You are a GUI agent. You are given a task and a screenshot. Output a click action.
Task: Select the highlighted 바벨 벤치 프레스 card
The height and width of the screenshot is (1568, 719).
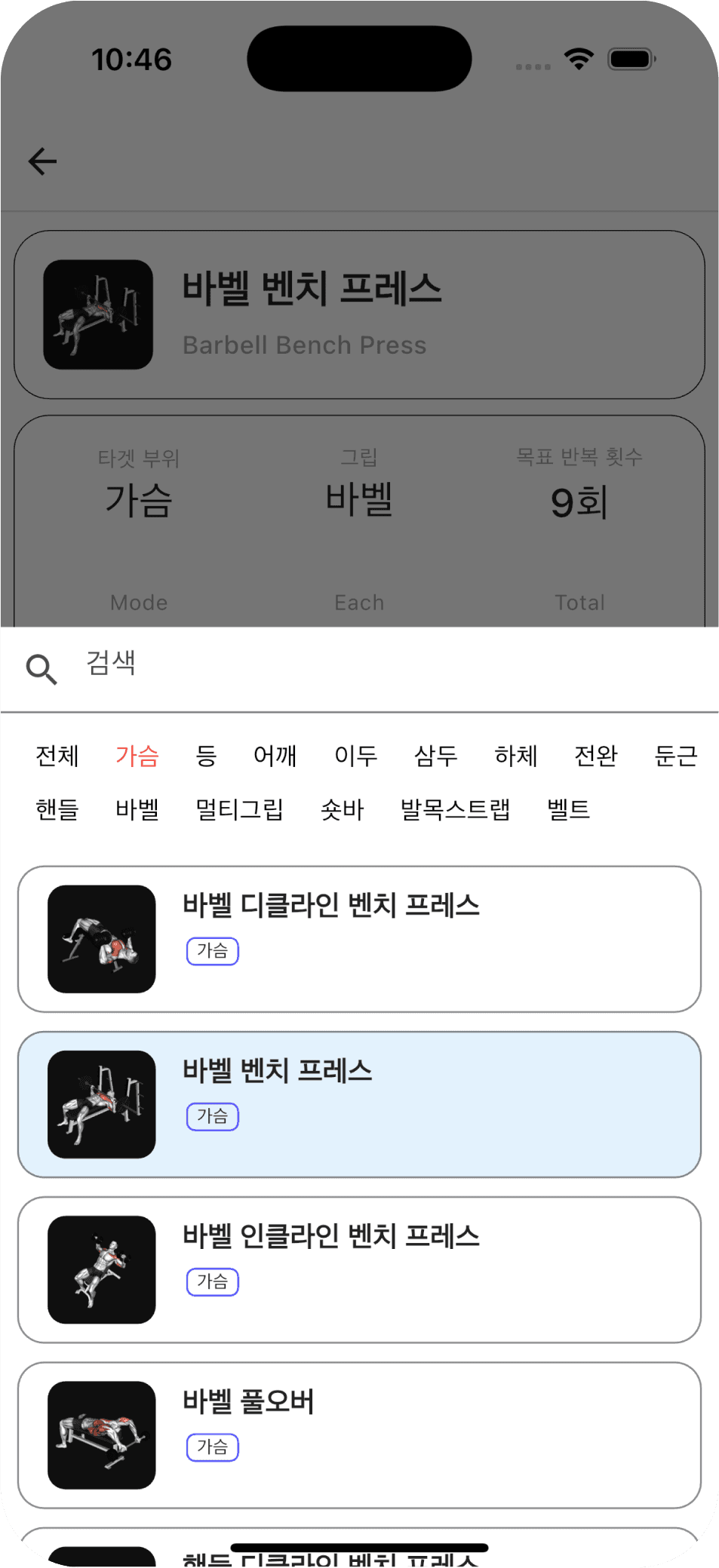click(359, 1104)
